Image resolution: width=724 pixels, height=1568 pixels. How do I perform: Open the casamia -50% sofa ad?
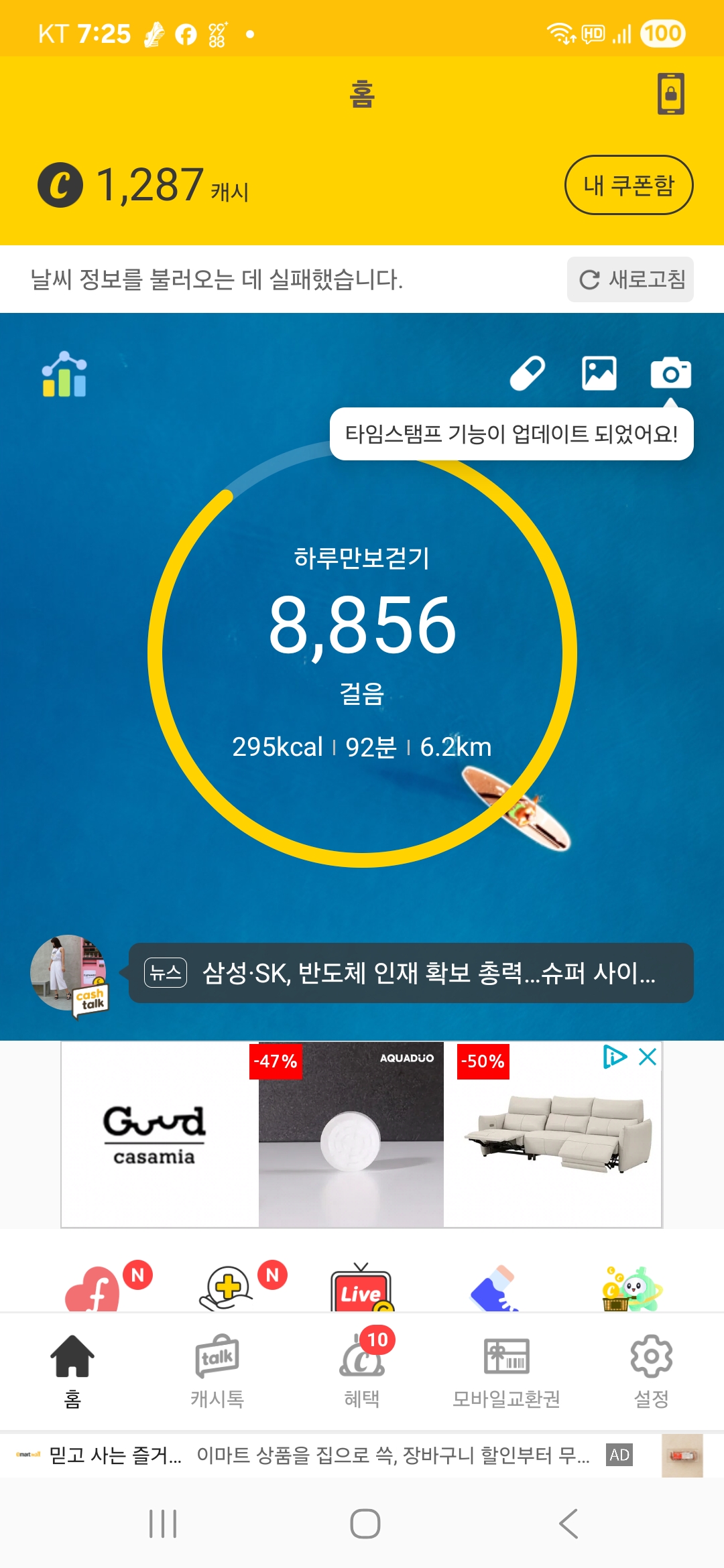pyautogui.click(x=556, y=1134)
